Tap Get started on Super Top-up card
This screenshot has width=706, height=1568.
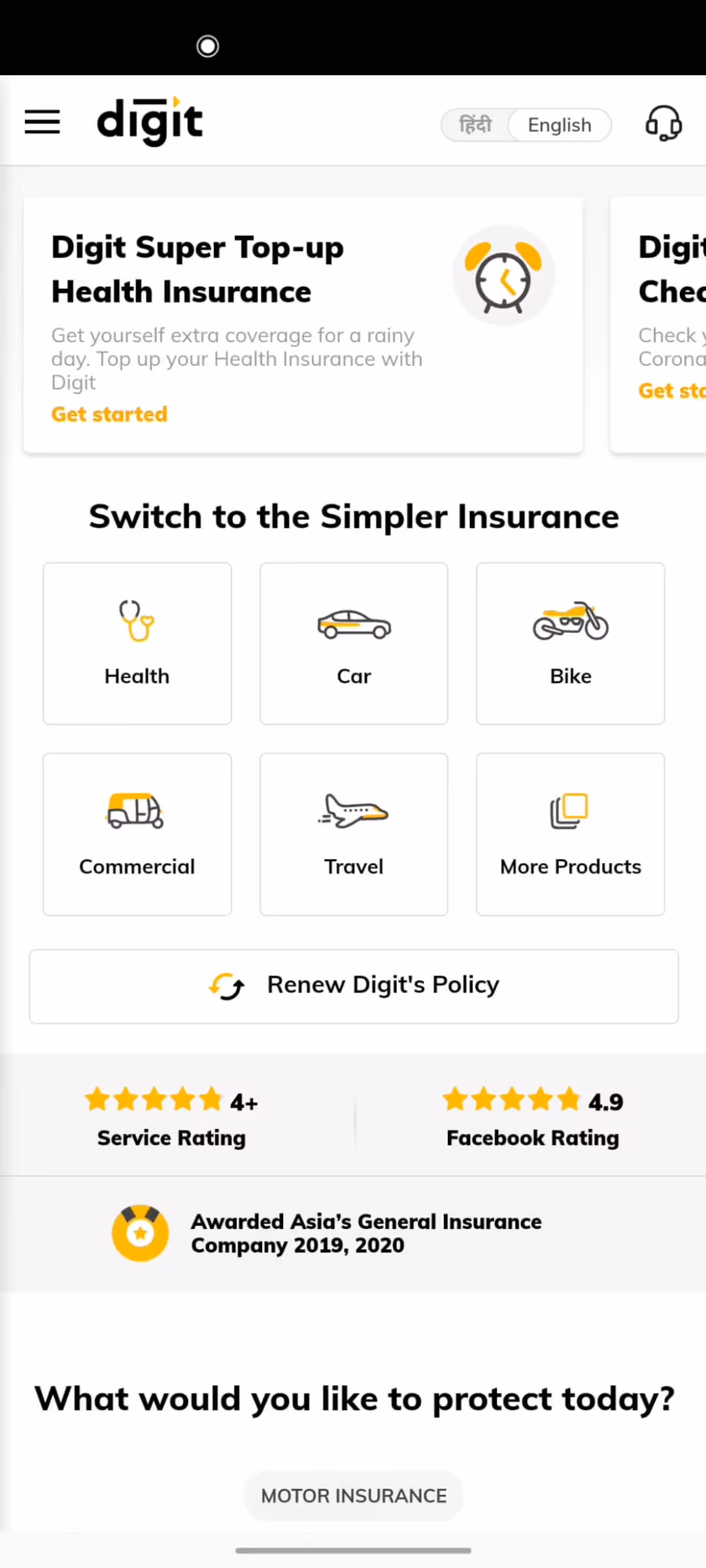[109, 414]
